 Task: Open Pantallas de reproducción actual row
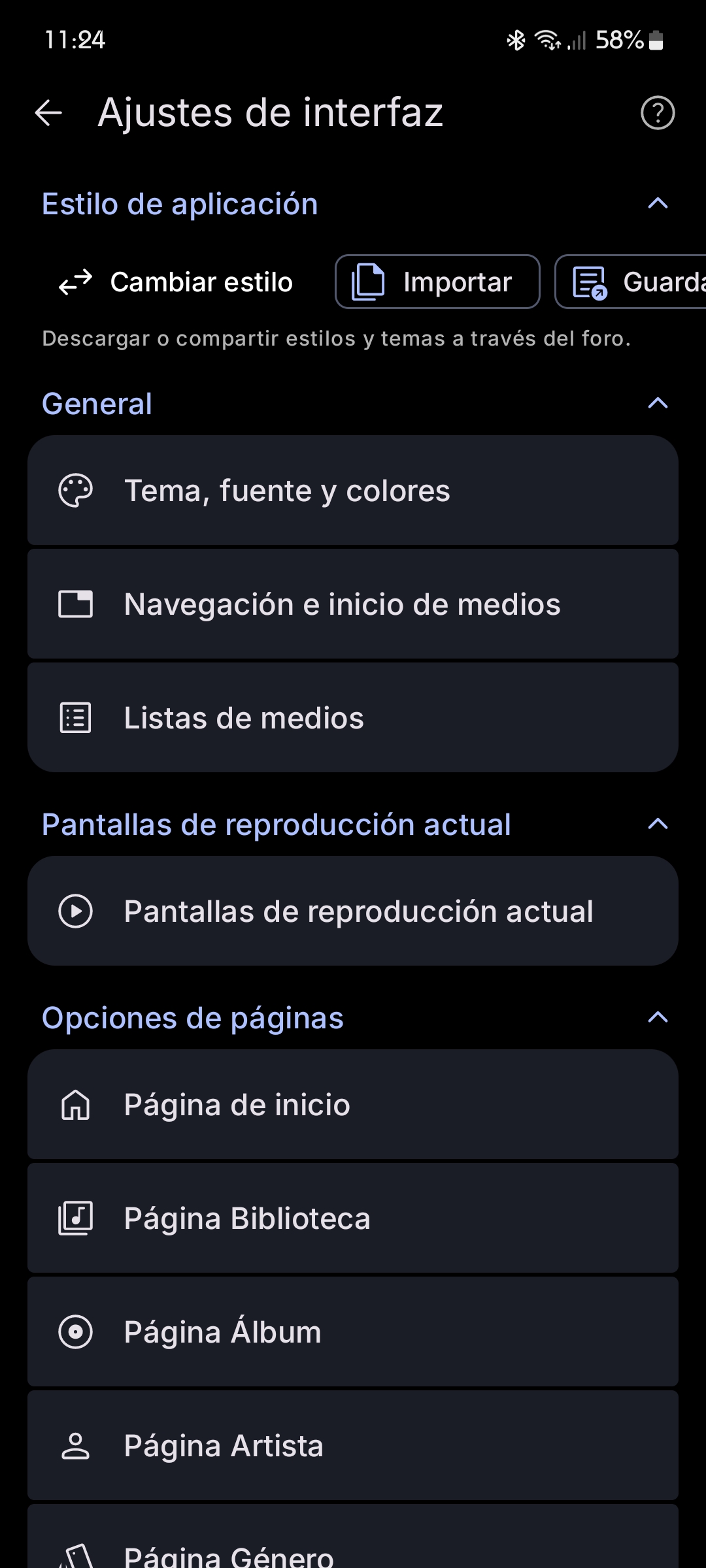(353, 911)
